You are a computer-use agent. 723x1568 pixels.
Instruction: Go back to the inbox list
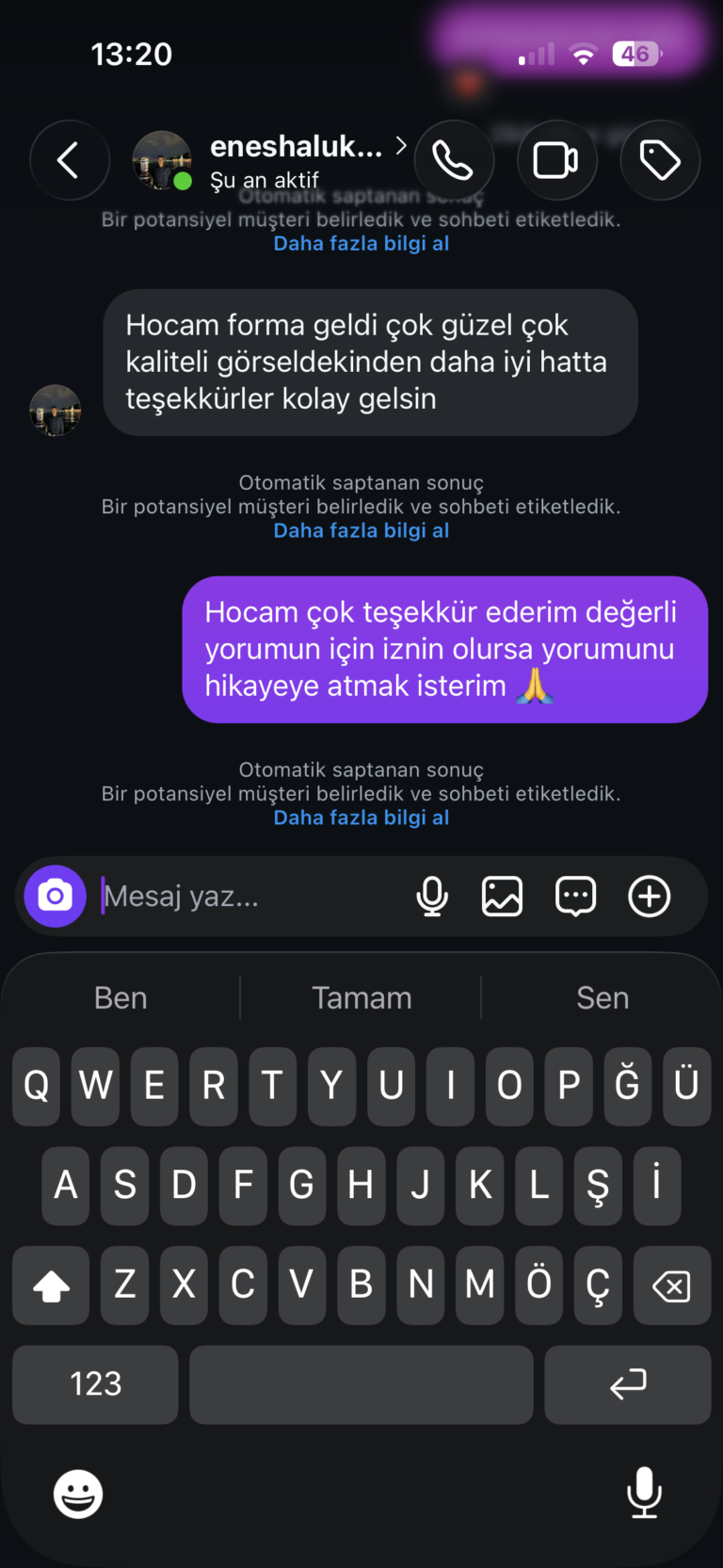(69, 160)
